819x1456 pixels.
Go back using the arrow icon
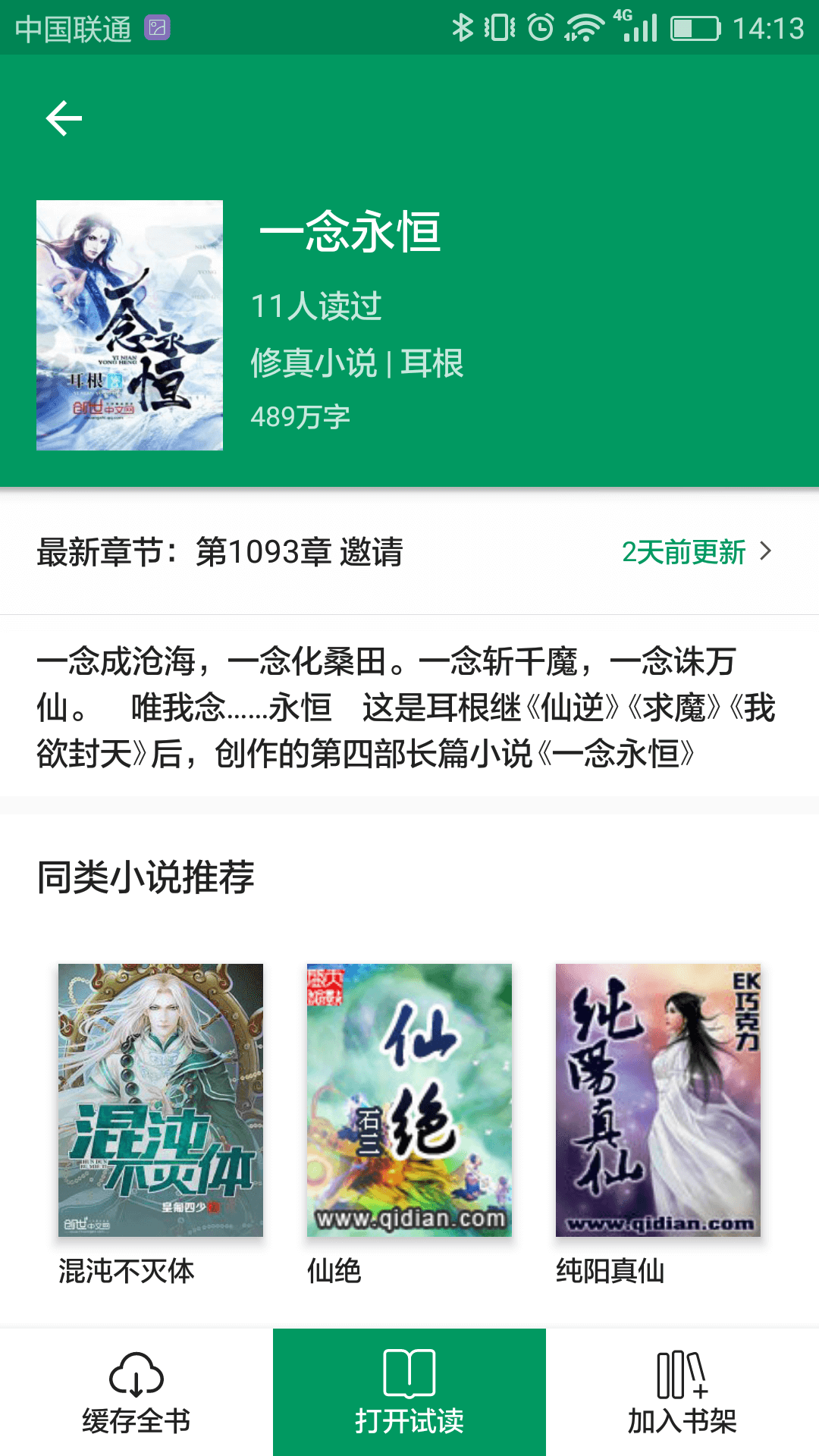[64, 118]
